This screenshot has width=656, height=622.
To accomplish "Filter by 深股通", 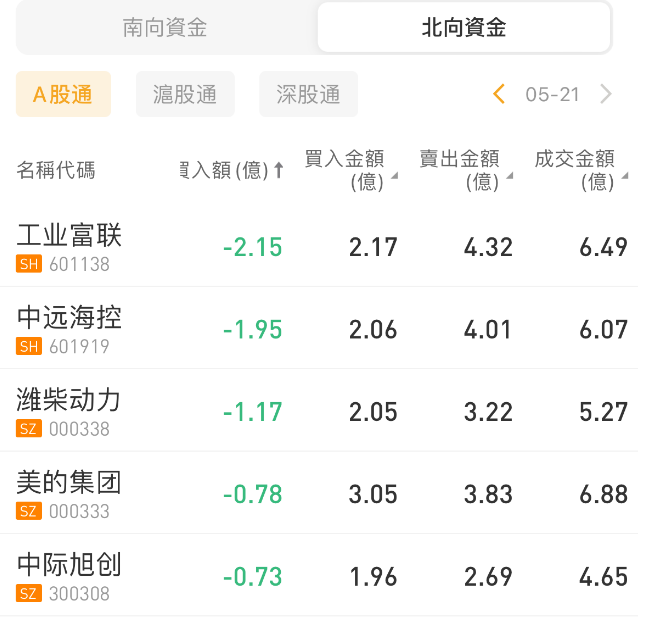I will (x=308, y=95).
